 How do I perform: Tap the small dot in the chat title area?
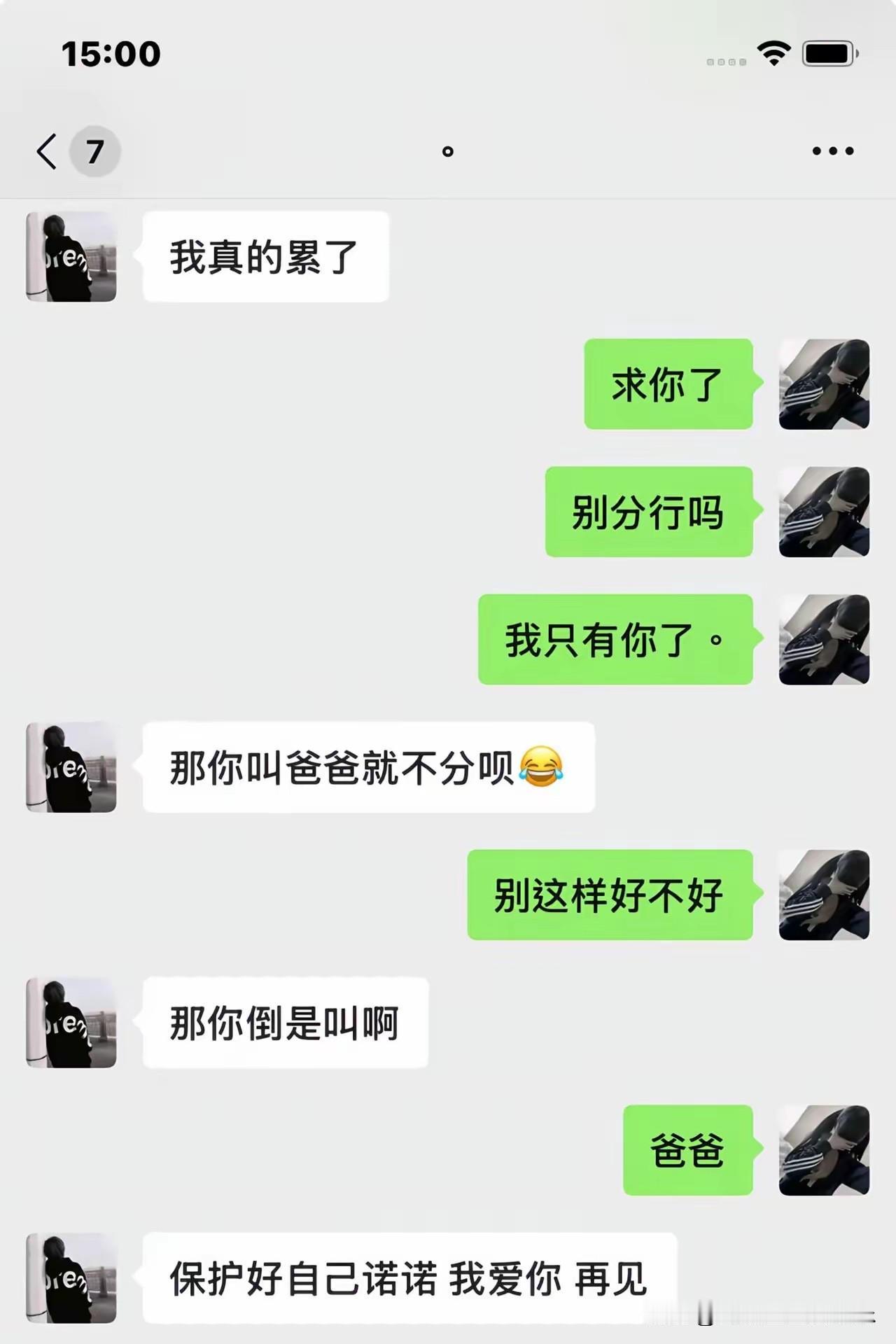pos(448,150)
